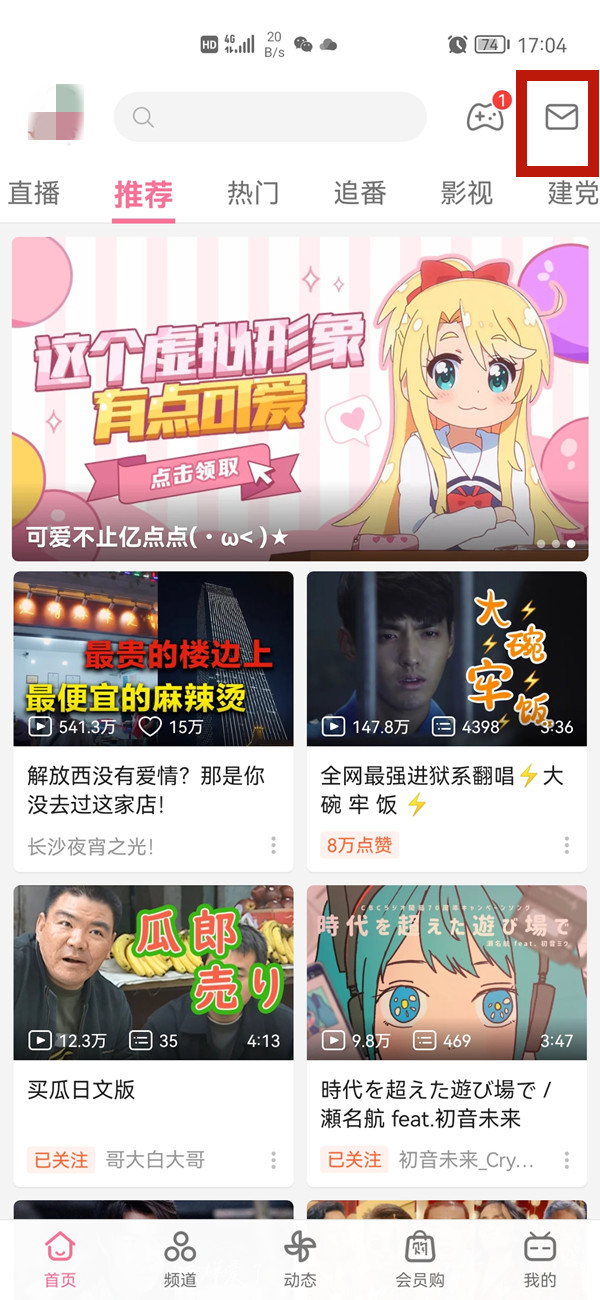Switch to the 热门 tab

point(252,192)
